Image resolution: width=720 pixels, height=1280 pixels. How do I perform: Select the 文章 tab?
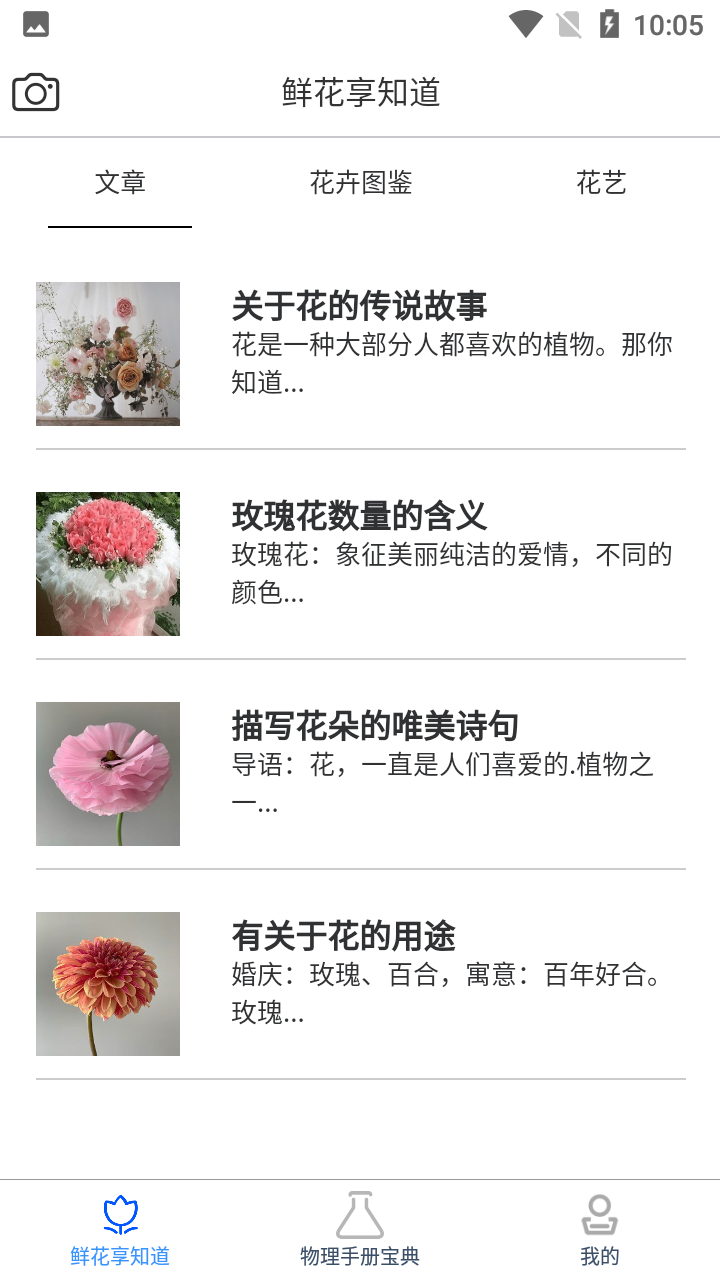[119, 183]
